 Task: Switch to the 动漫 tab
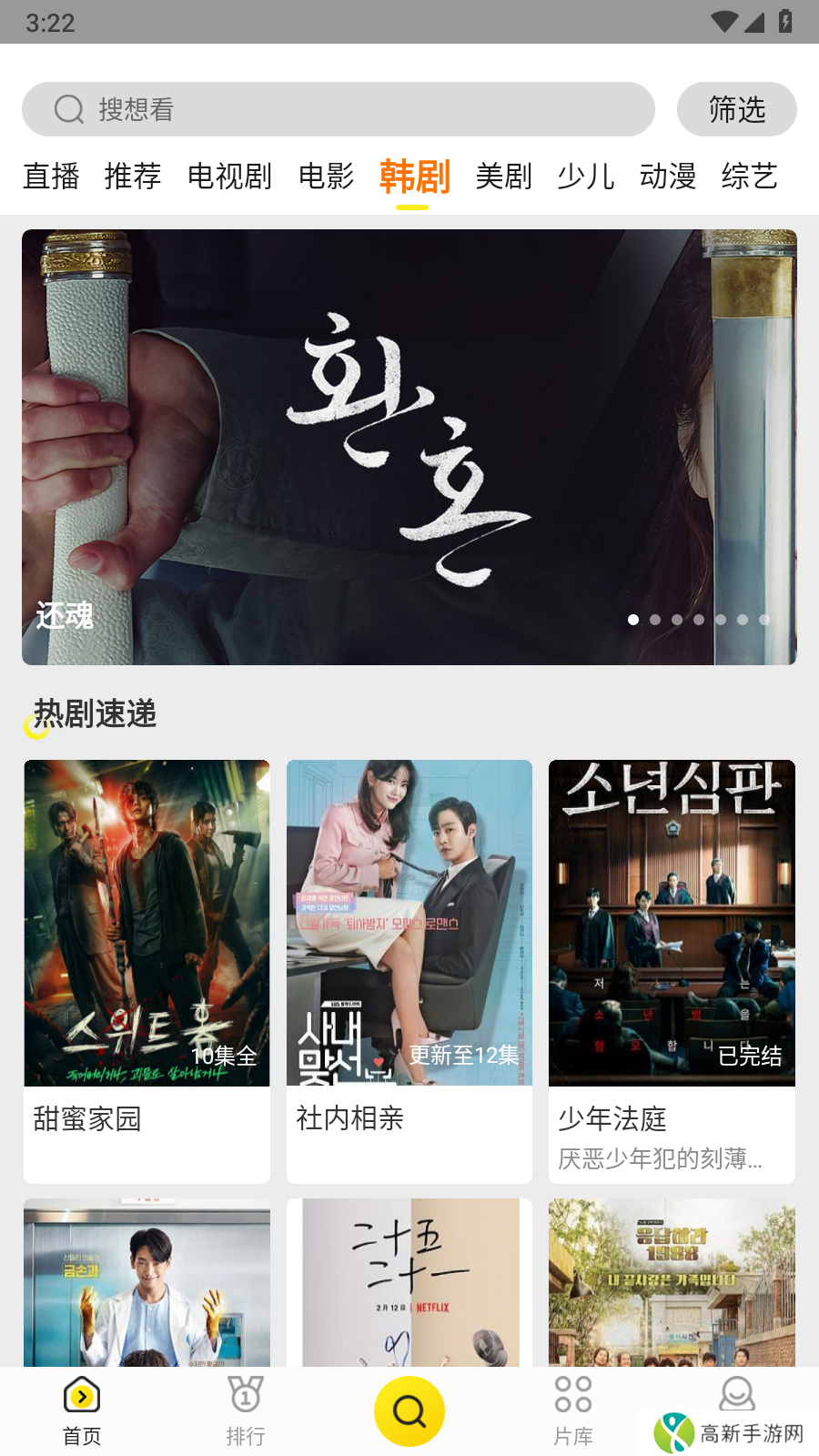tap(668, 177)
